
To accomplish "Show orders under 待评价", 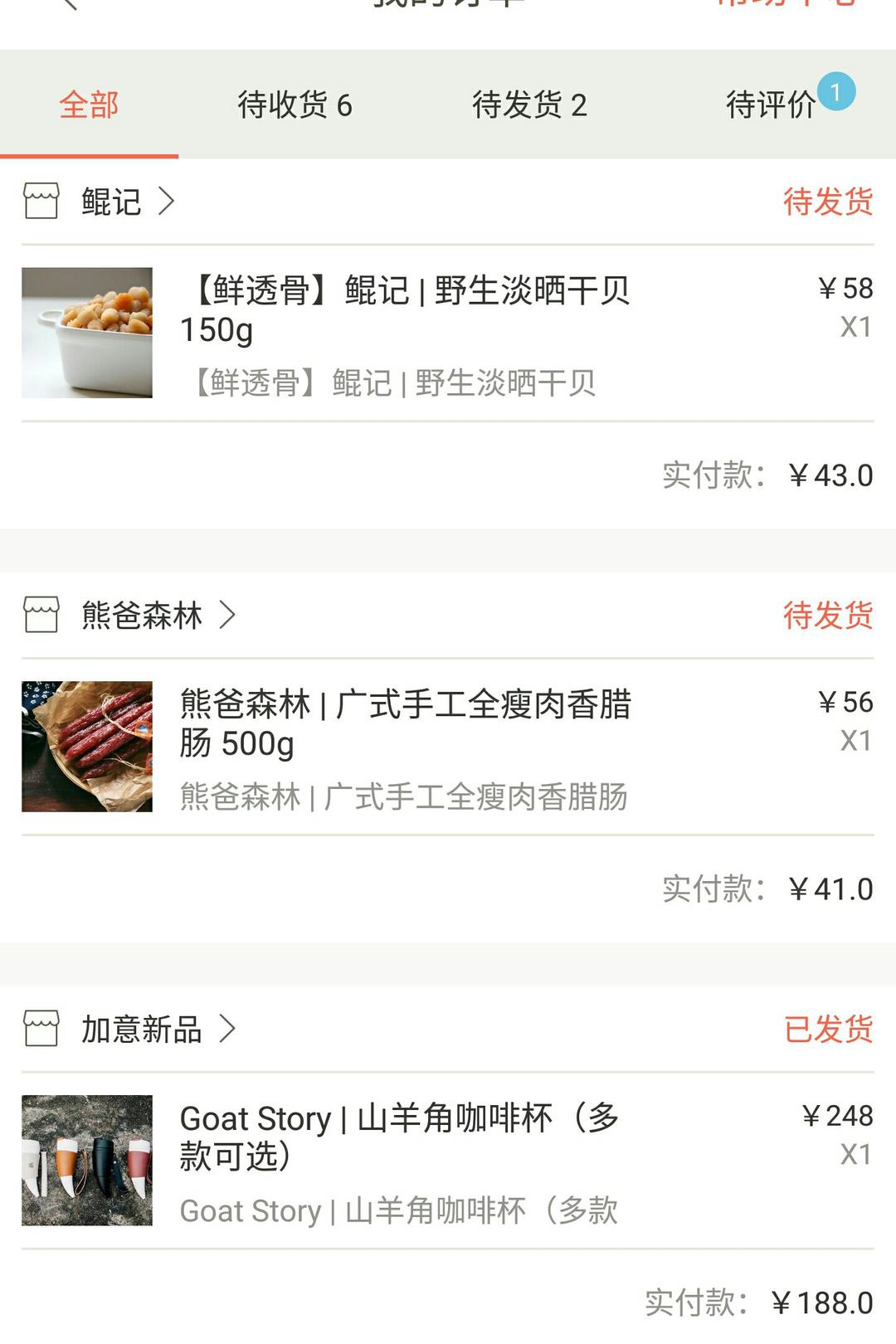I will [x=772, y=105].
